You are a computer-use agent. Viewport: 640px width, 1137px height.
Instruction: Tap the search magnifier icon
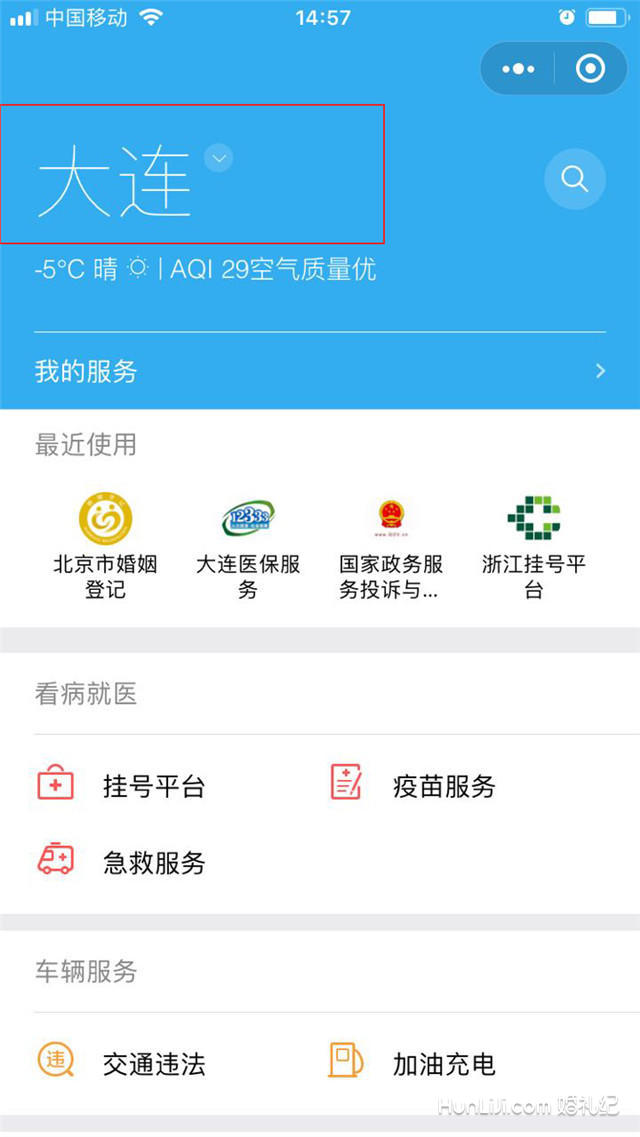tap(574, 179)
